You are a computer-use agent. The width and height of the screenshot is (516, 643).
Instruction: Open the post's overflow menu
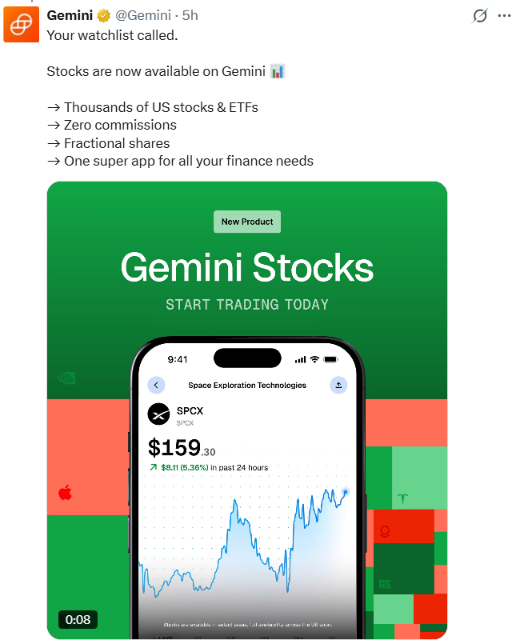(x=504, y=16)
